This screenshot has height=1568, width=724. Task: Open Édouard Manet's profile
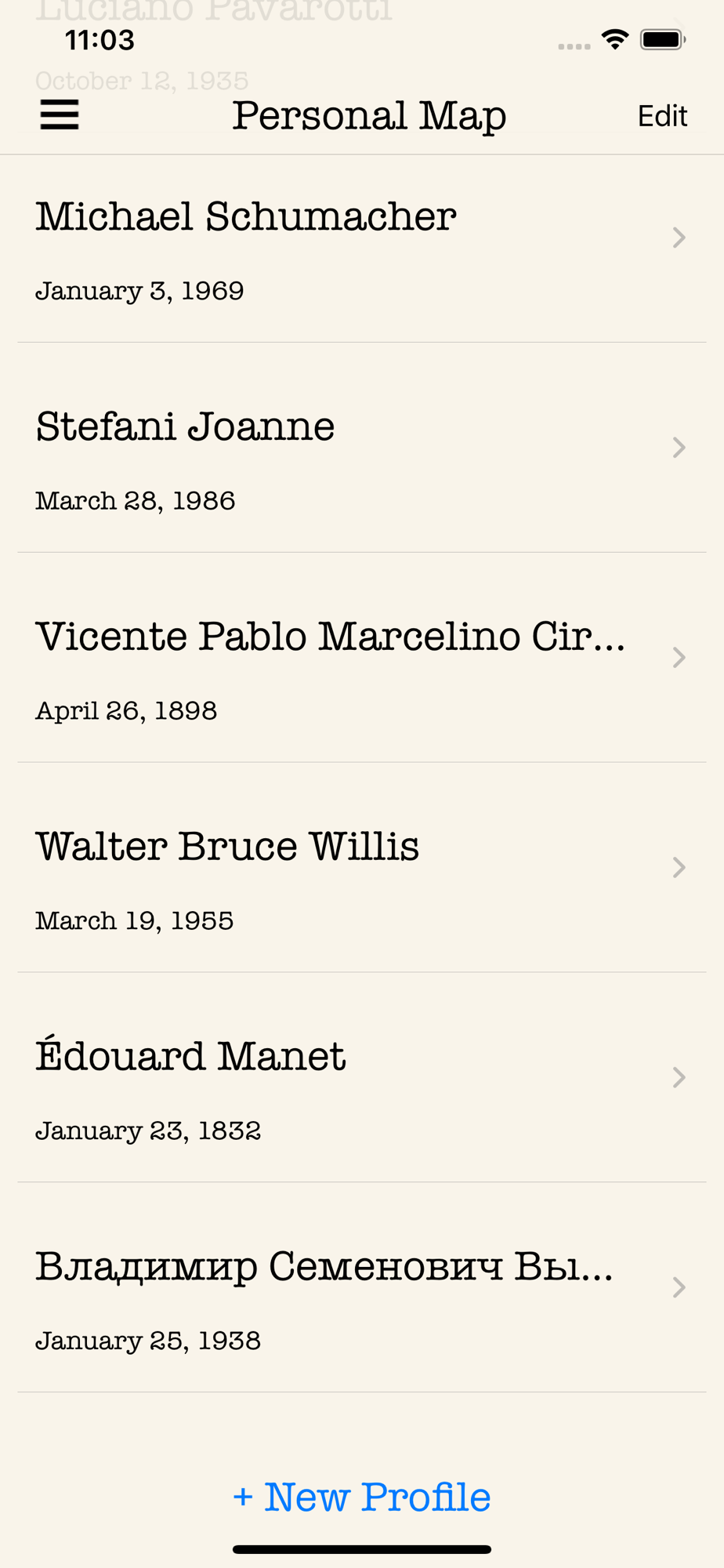pos(362,1078)
